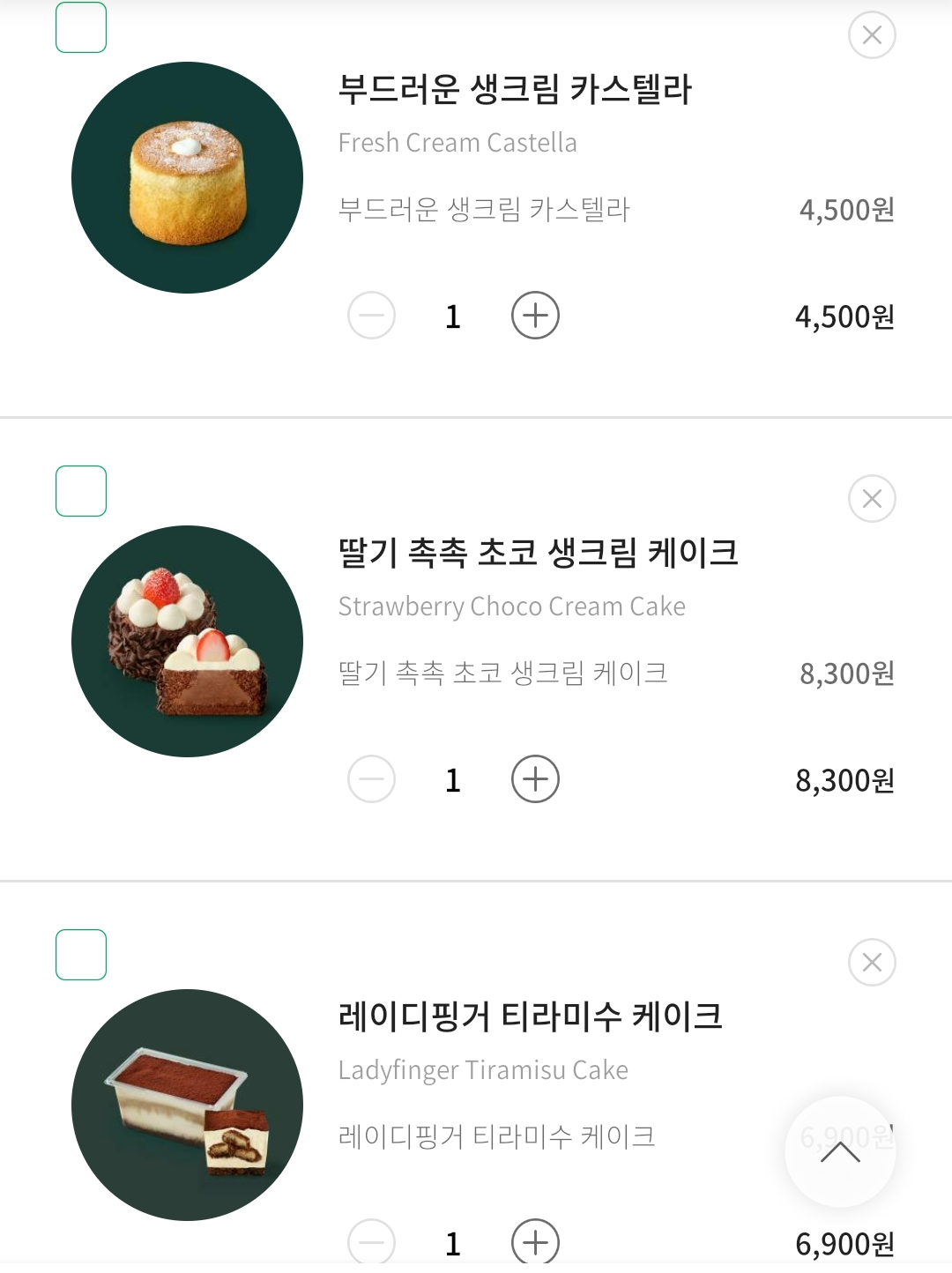Increase Ladyfinger Tiramisu Cake quantity
952x1273 pixels.
[x=536, y=1241]
